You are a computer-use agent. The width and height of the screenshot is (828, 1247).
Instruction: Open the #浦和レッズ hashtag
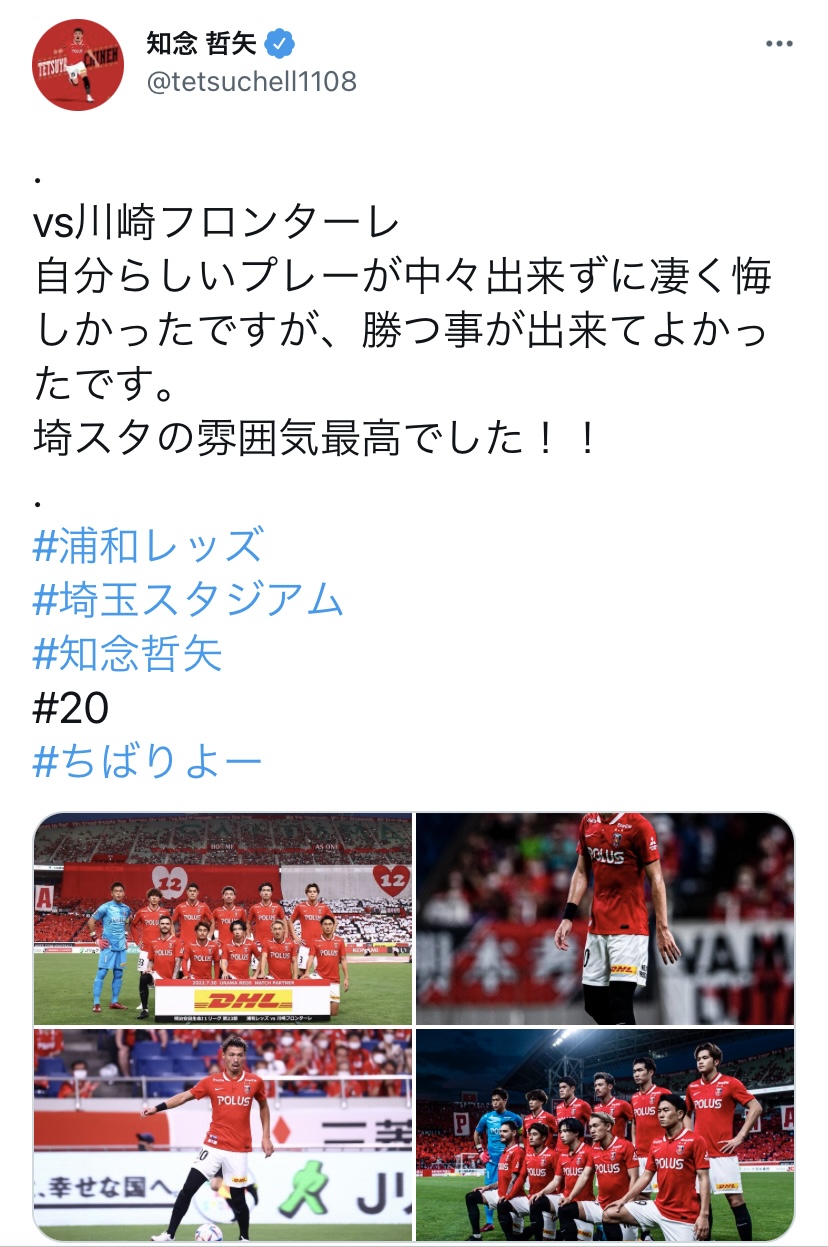click(x=148, y=546)
